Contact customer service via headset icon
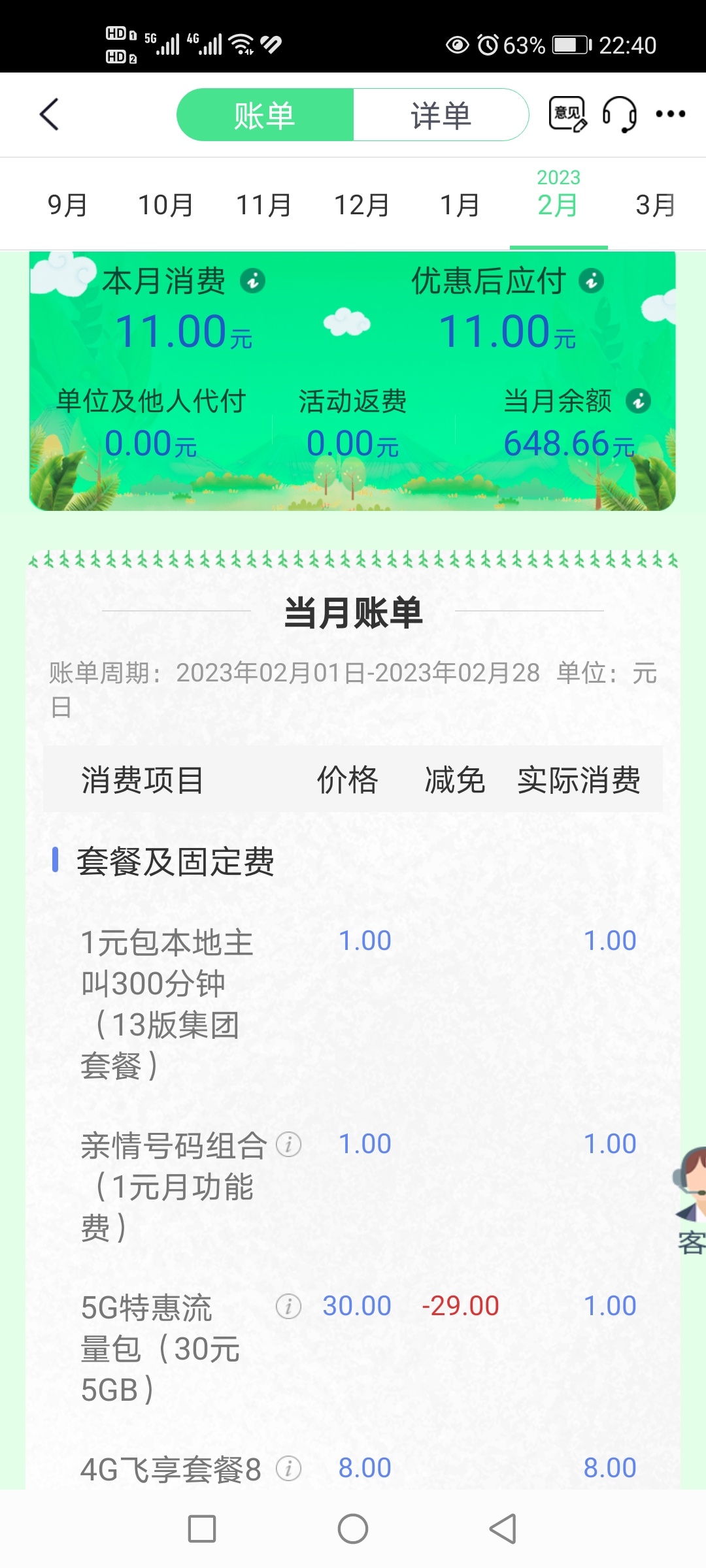 (x=619, y=115)
